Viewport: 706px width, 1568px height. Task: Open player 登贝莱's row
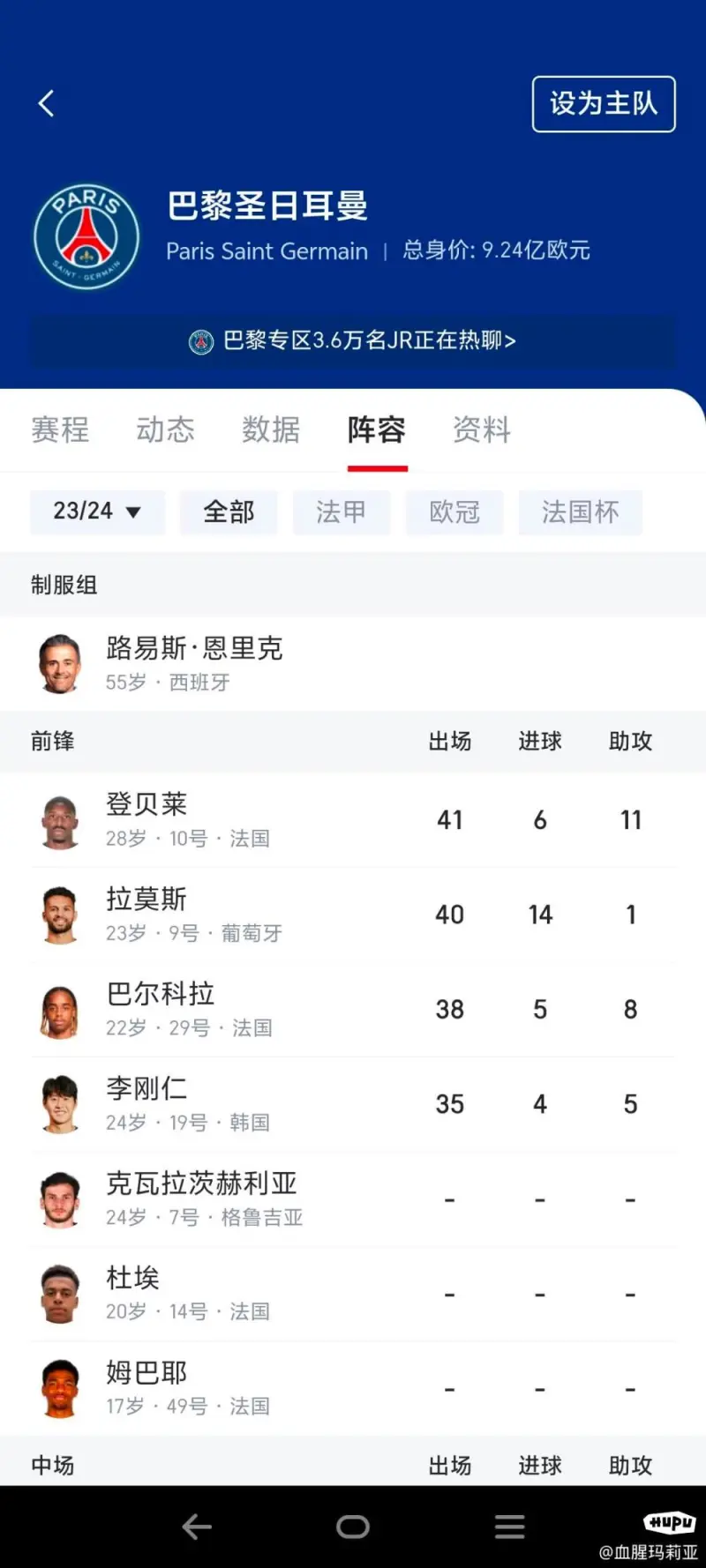click(x=353, y=820)
